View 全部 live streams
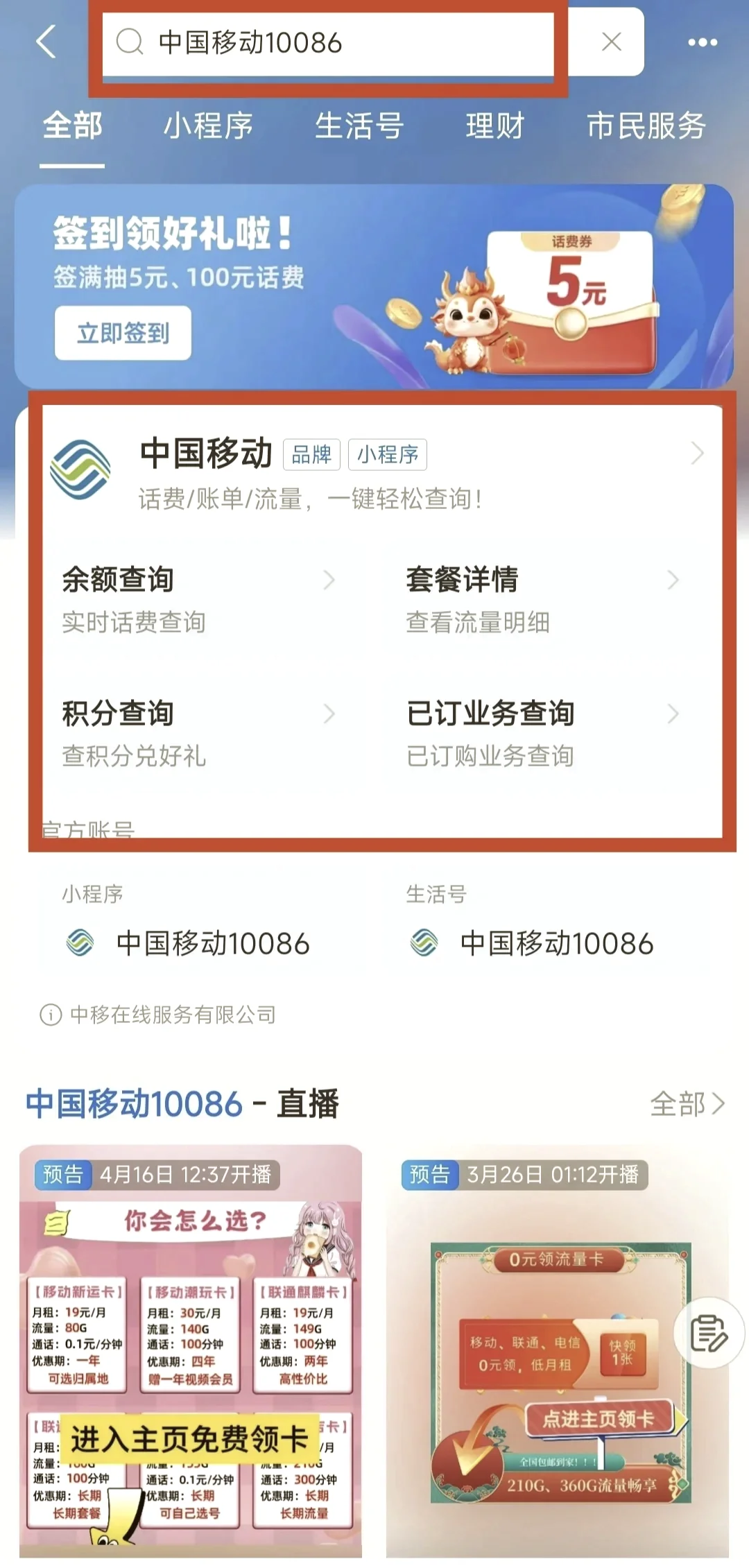749x1568 pixels. (x=687, y=1103)
